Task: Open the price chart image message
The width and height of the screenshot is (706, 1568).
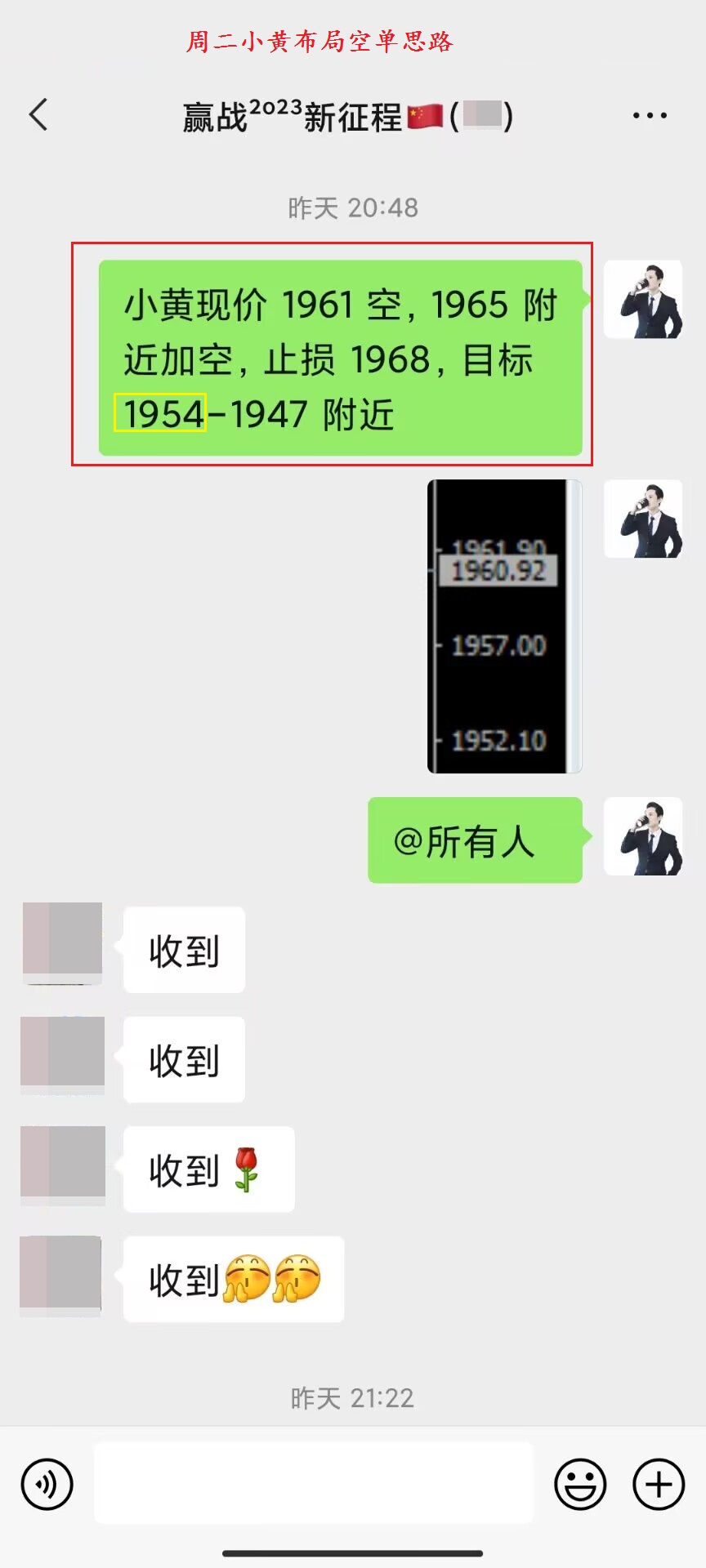Action: [x=504, y=626]
